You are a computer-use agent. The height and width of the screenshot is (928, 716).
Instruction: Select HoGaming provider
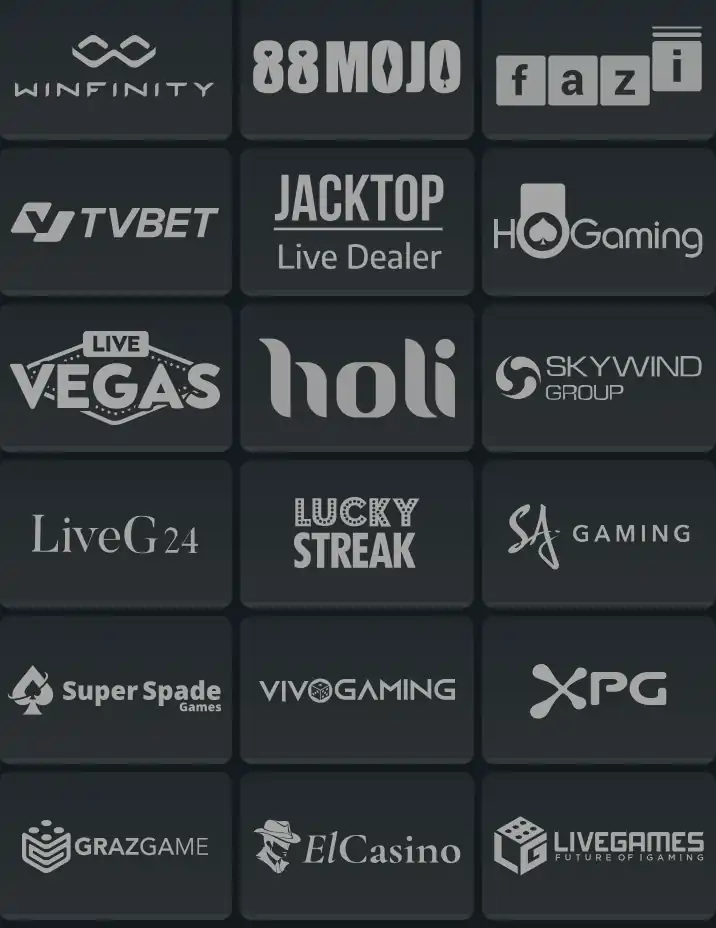598,222
